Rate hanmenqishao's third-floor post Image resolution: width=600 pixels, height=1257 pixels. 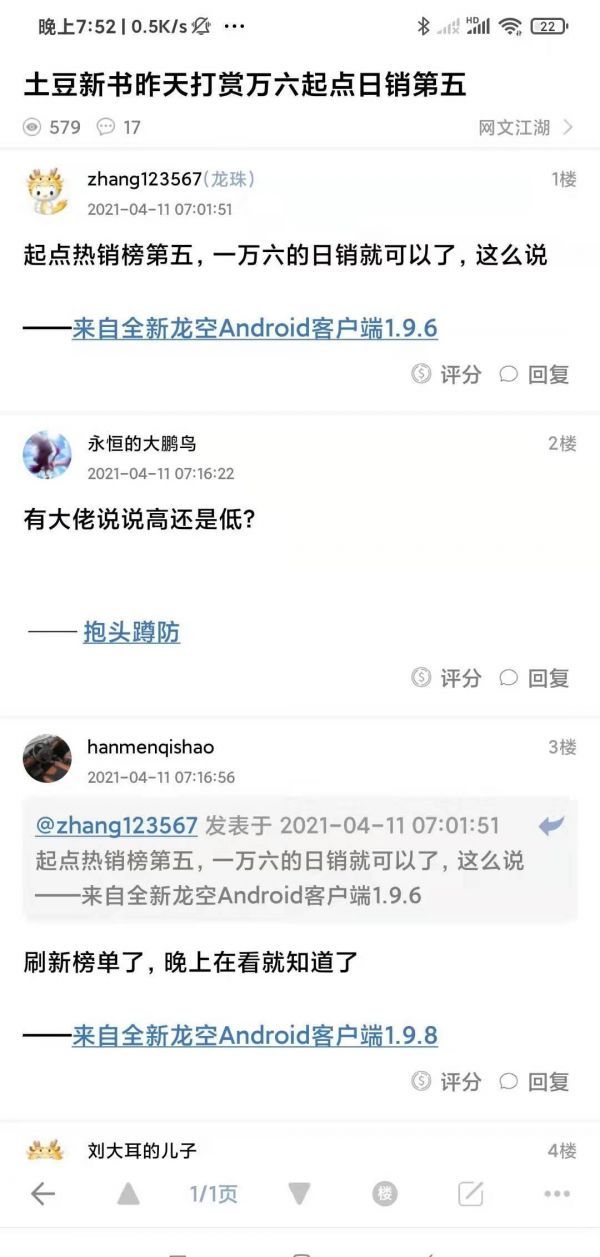click(447, 1081)
